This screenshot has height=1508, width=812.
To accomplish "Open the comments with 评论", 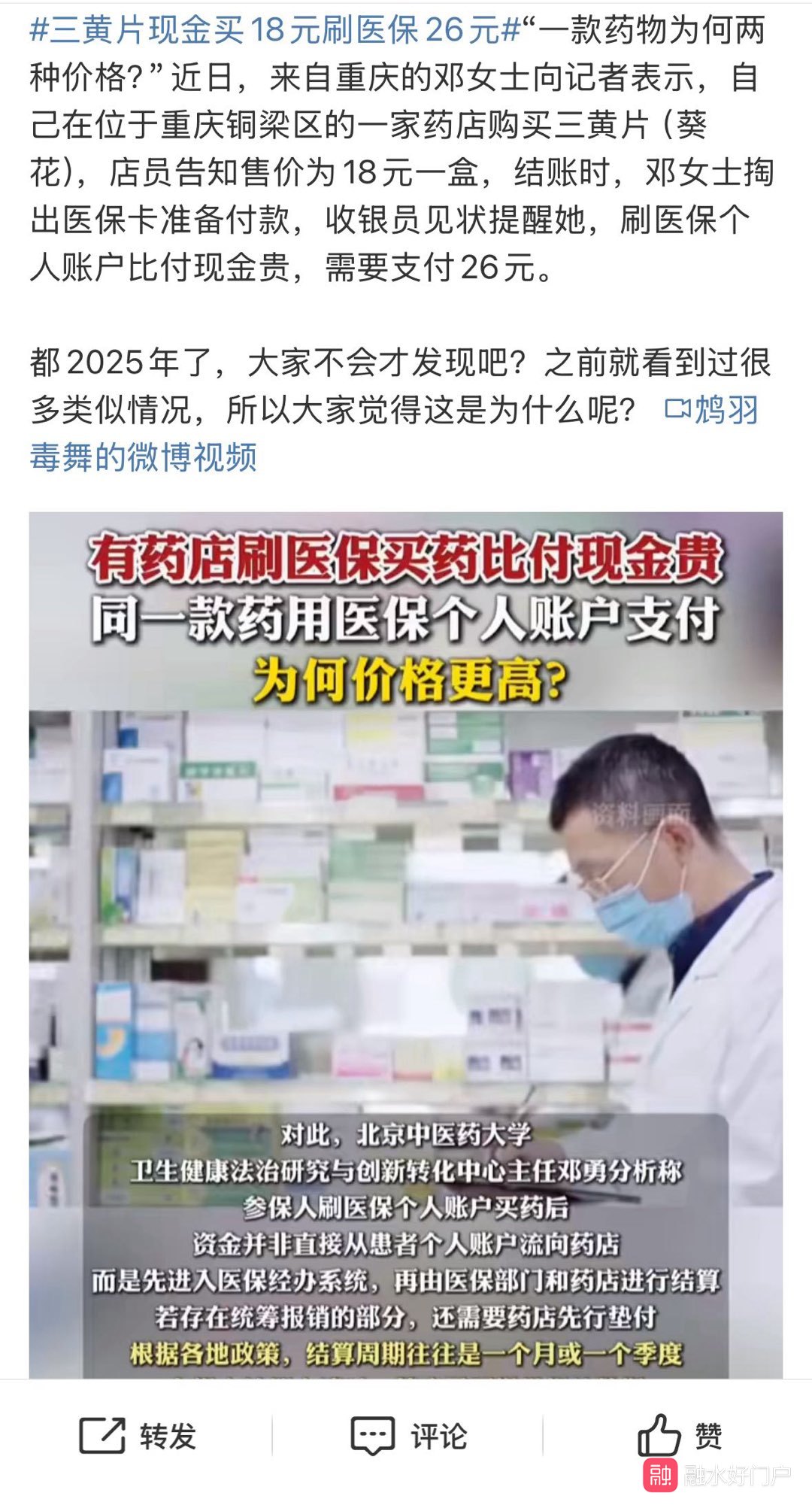I will [x=409, y=1436].
